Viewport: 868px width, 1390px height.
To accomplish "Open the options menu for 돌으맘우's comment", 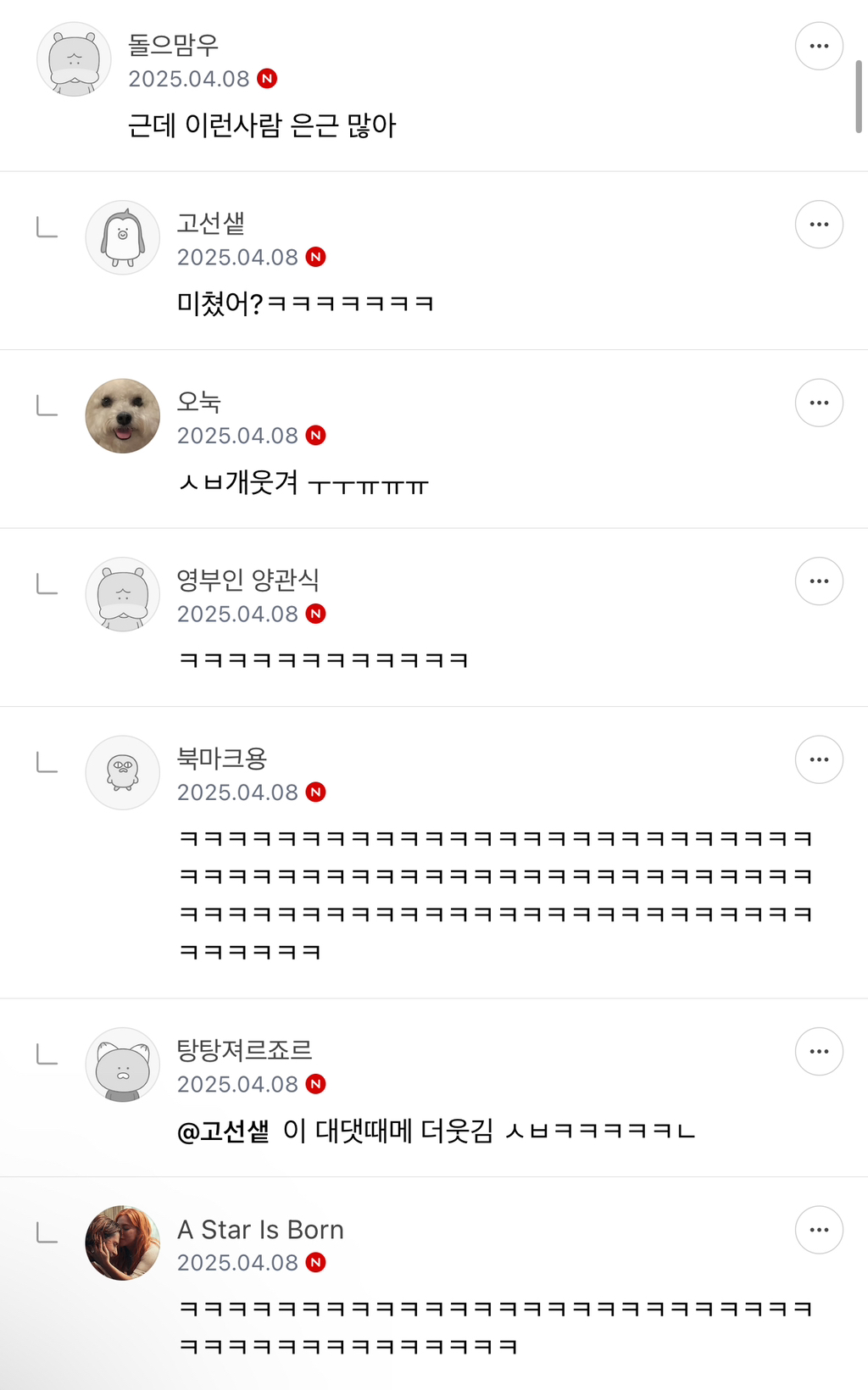I will coord(818,46).
